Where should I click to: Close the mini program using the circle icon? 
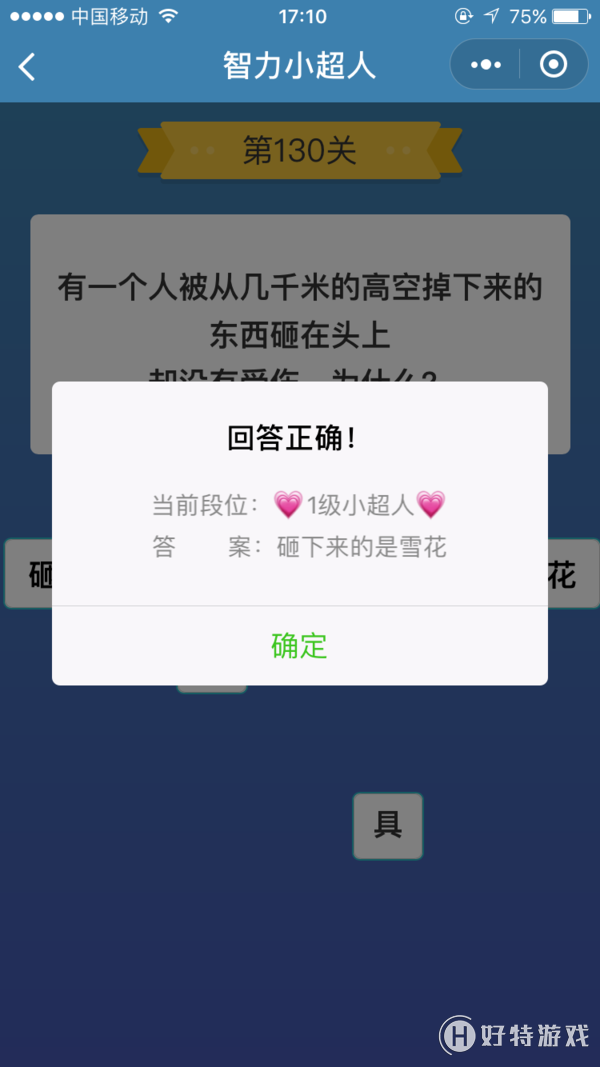click(553, 65)
